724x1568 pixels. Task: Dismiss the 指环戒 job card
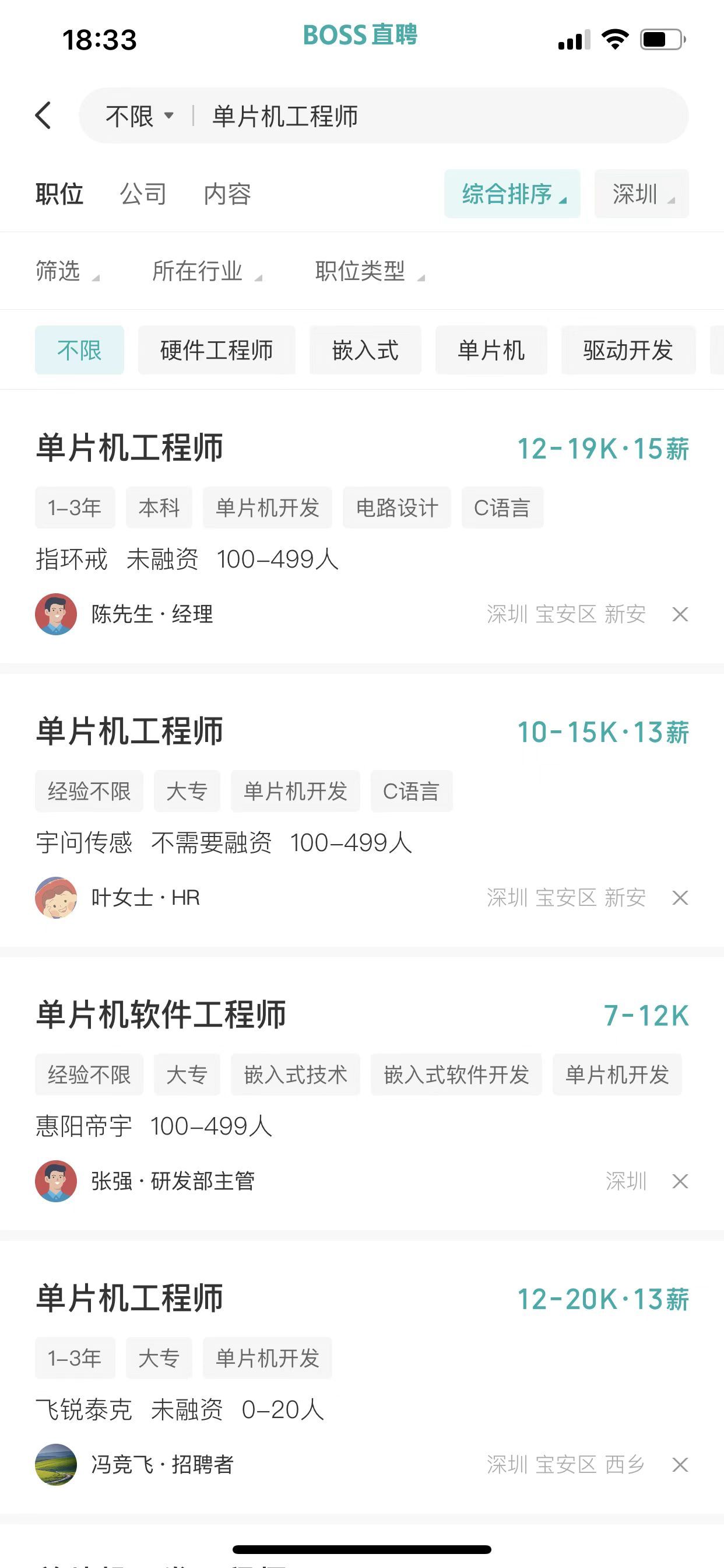coord(681,615)
